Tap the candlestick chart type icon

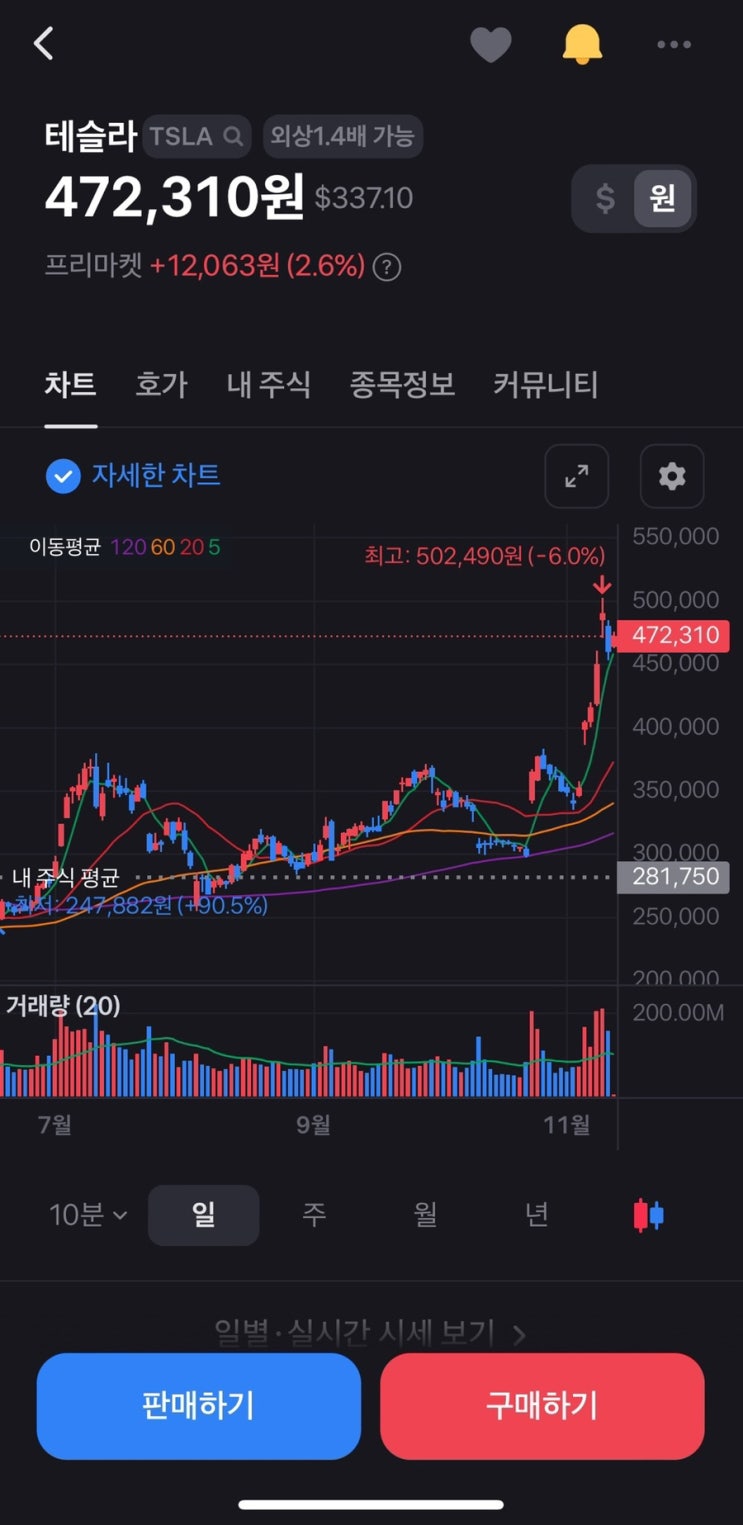tap(648, 1215)
